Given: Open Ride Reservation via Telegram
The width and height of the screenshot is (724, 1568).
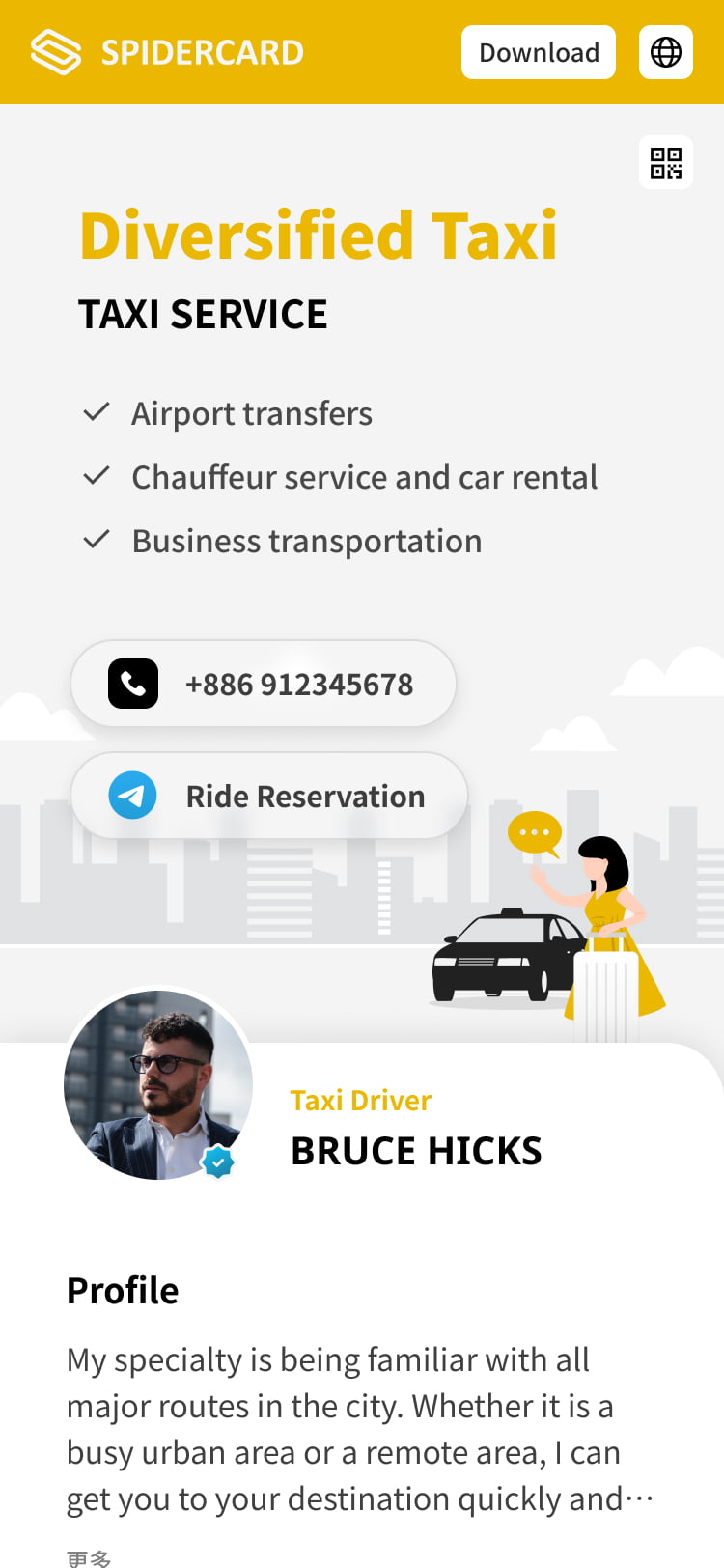Looking at the screenshot, I should pyautogui.click(x=268, y=796).
